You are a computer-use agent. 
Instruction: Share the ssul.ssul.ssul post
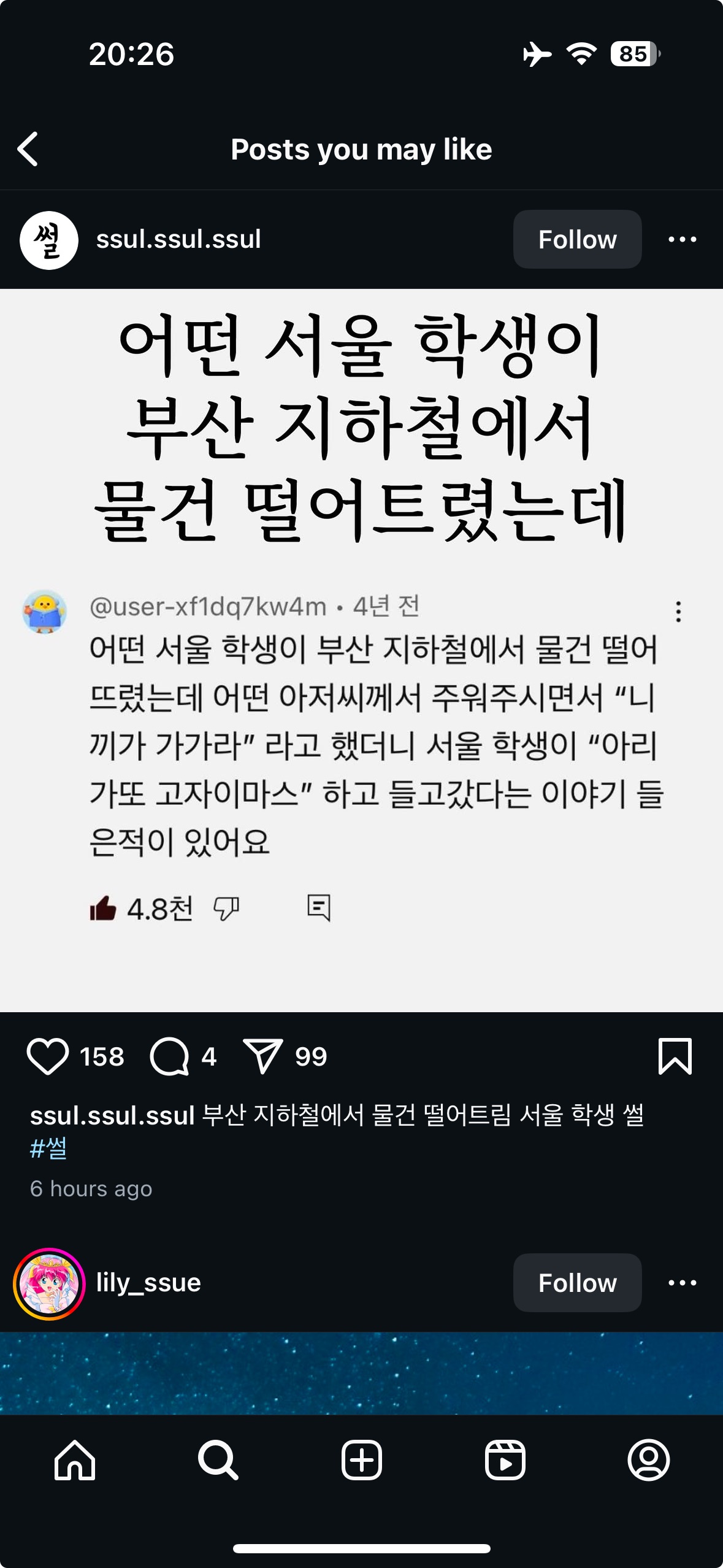pyautogui.click(x=262, y=1056)
